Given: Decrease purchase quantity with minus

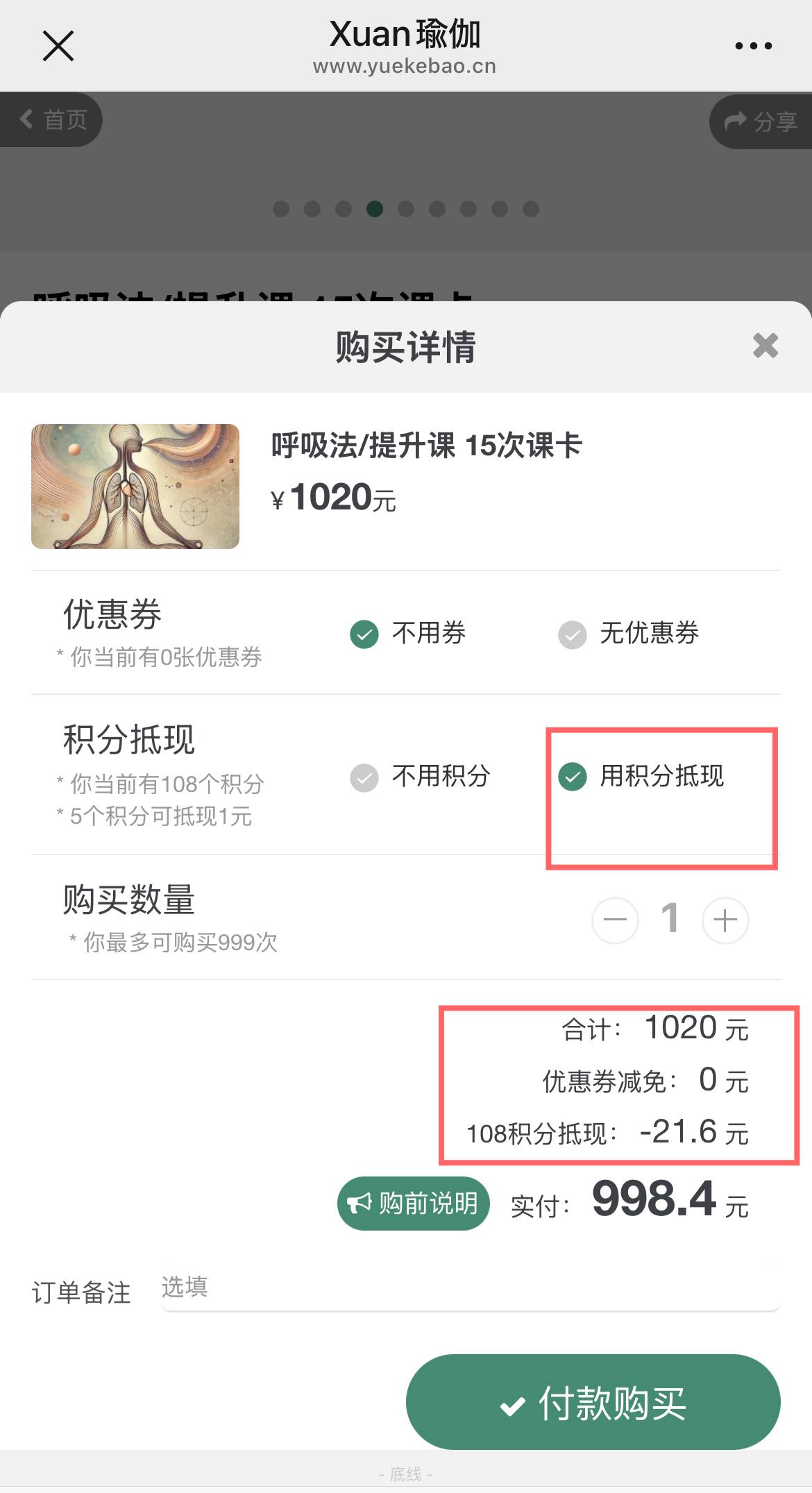Looking at the screenshot, I should pyautogui.click(x=615, y=920).
